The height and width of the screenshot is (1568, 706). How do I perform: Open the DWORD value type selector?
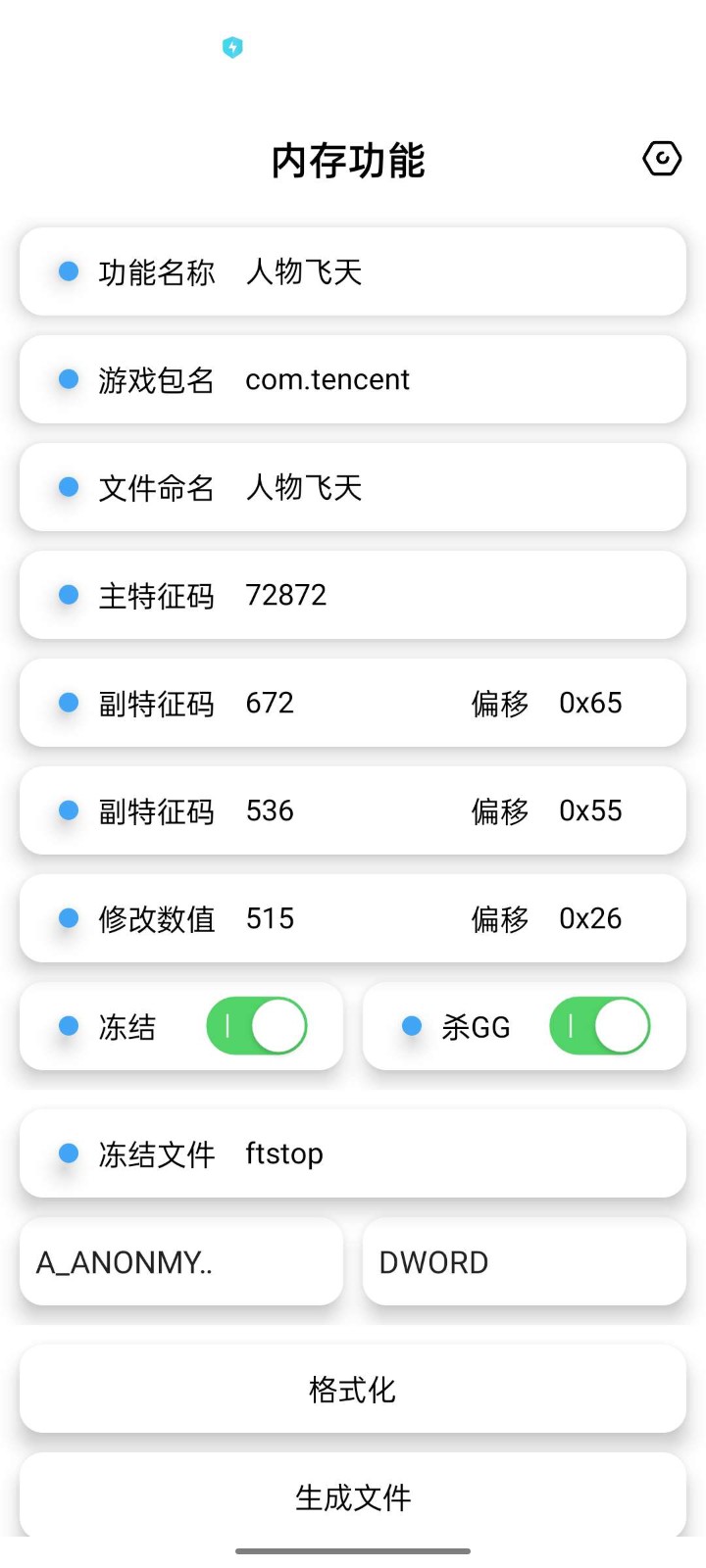(x=523, y=1262)
